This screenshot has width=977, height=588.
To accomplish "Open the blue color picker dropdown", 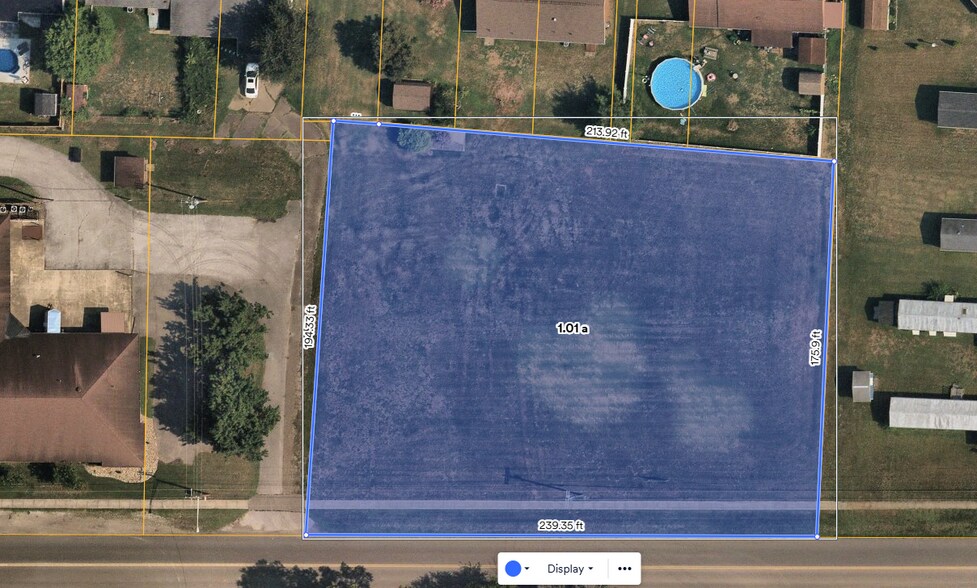I will [x=517, y=568].
